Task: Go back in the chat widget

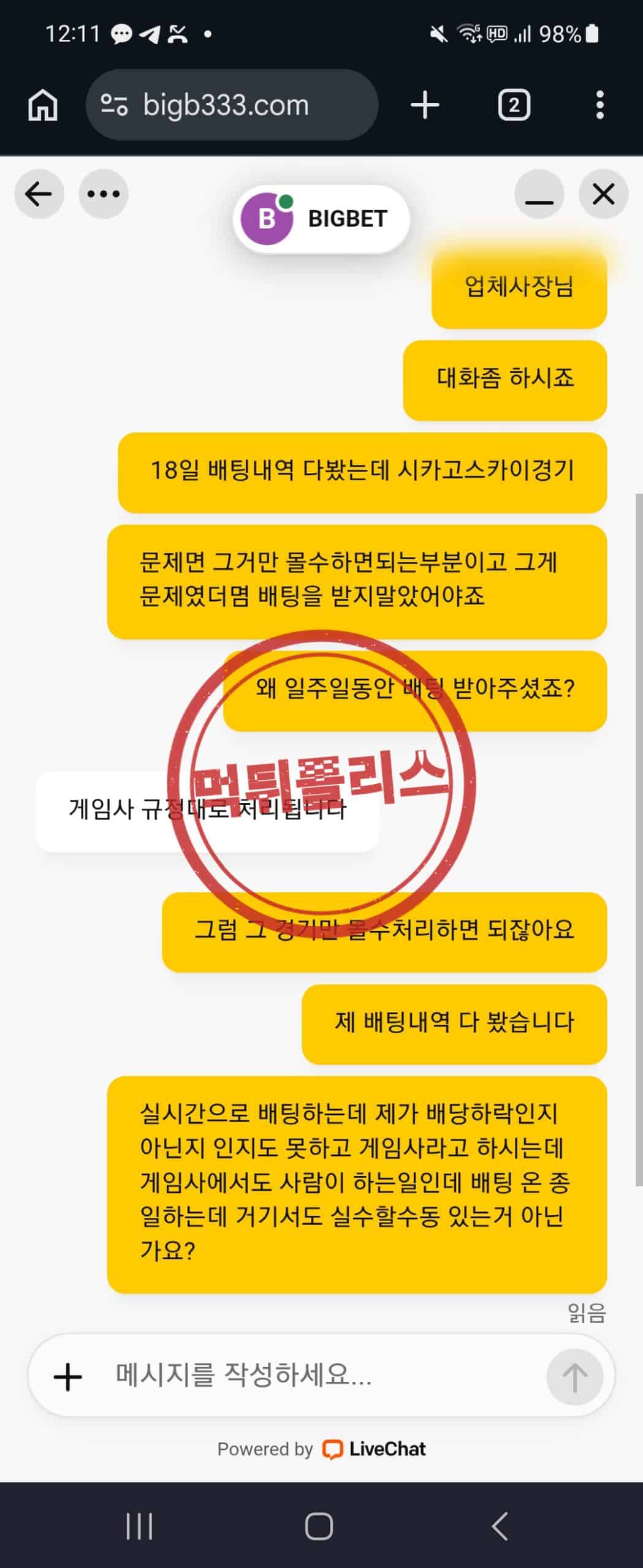Action: [x=39, y=194]
